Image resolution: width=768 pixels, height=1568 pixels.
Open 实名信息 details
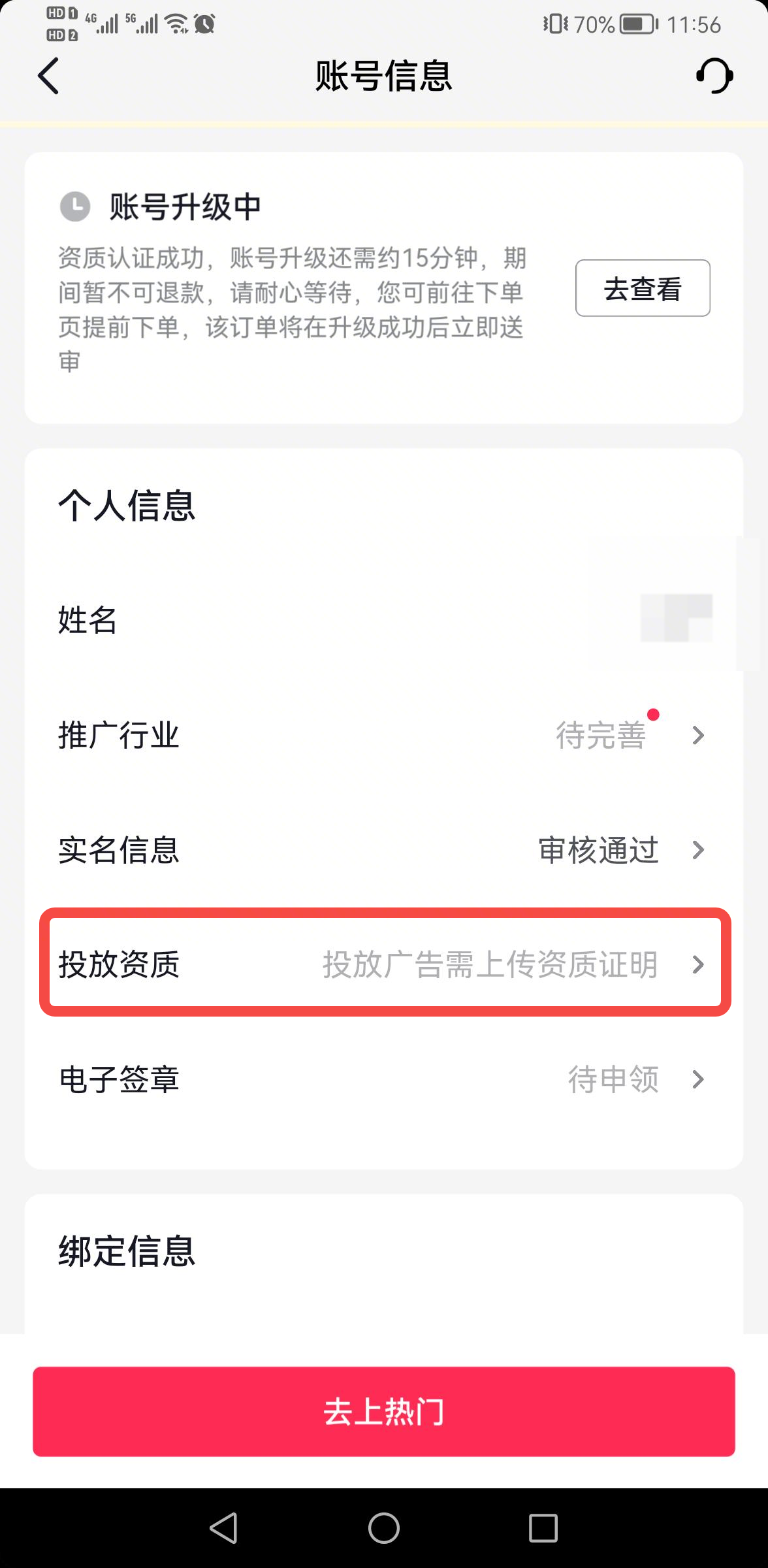point(383,850)
